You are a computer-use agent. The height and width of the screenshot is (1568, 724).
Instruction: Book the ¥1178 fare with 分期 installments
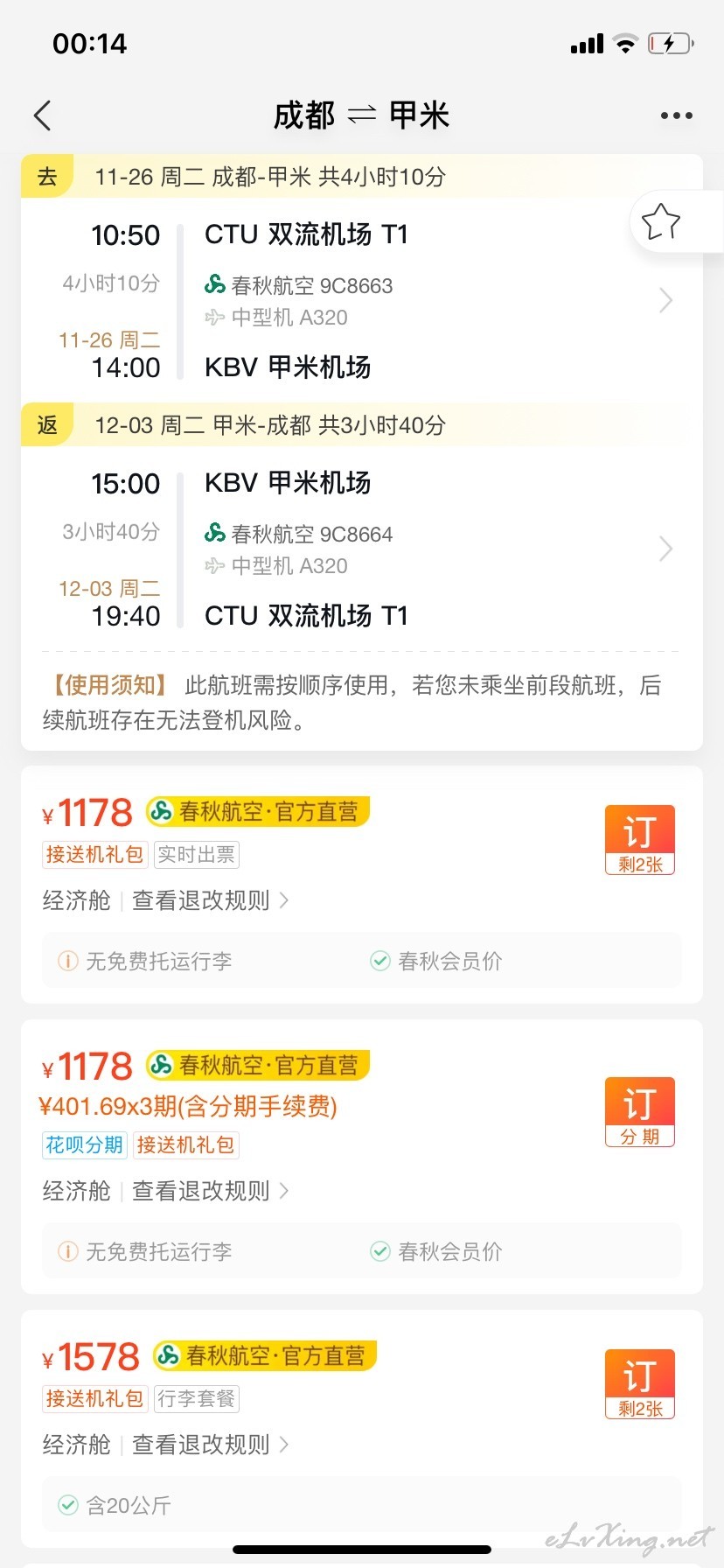[640, 1112]
